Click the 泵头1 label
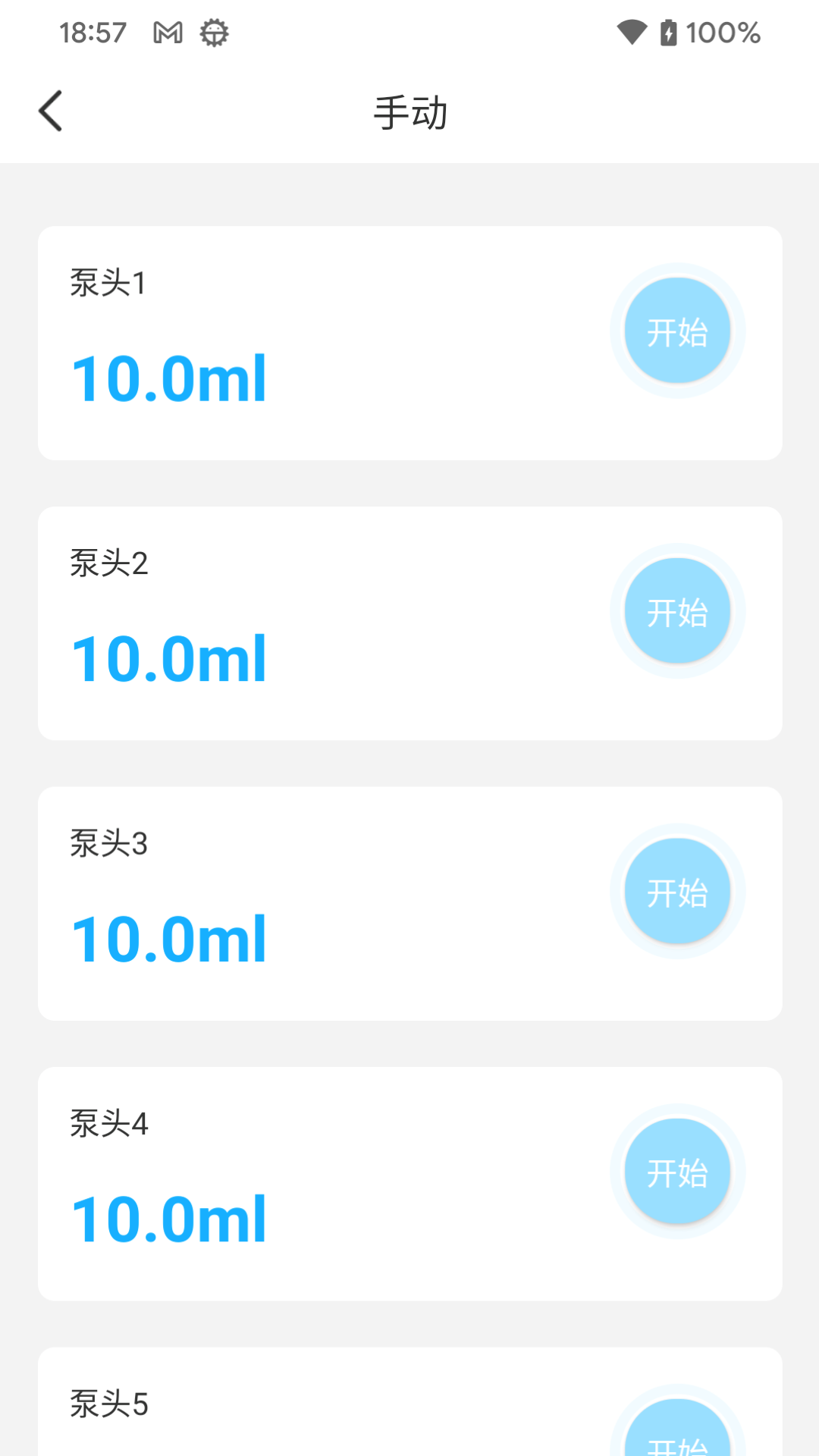This screenshot has width=819, height=1456. 108,284
